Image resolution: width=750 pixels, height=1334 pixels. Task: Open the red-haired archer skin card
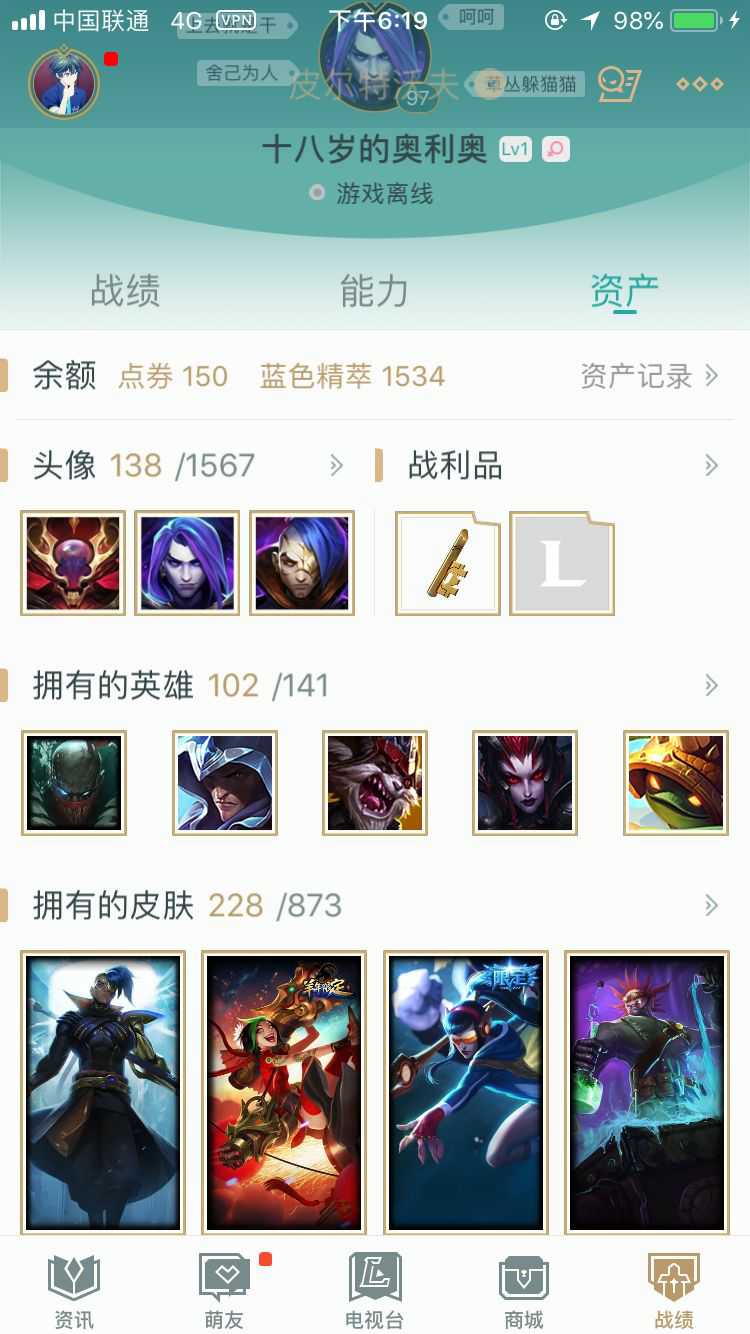click(284, 1092)
